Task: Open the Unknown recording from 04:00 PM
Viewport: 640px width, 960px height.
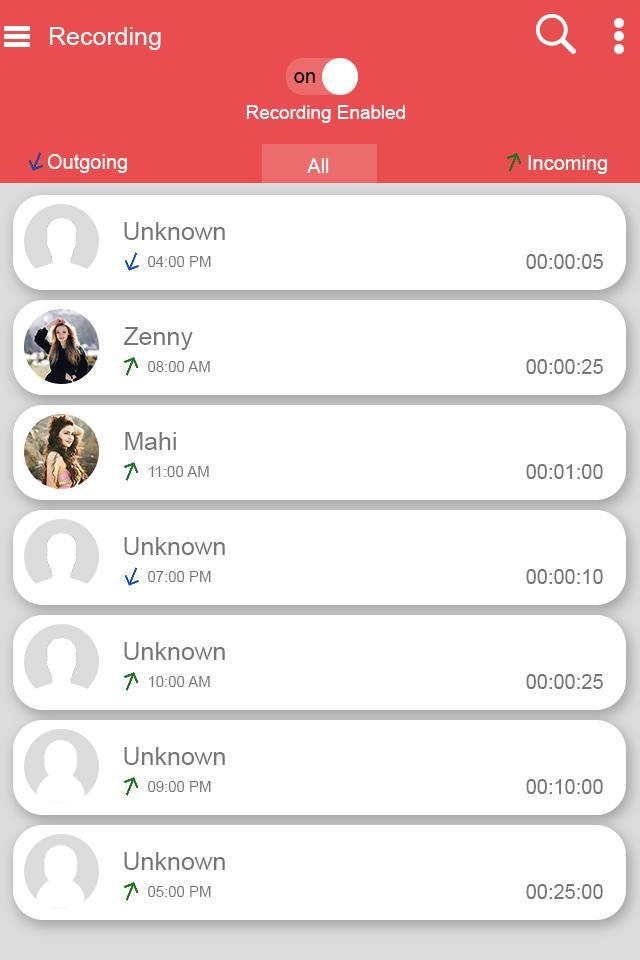Action: [319, 243]
